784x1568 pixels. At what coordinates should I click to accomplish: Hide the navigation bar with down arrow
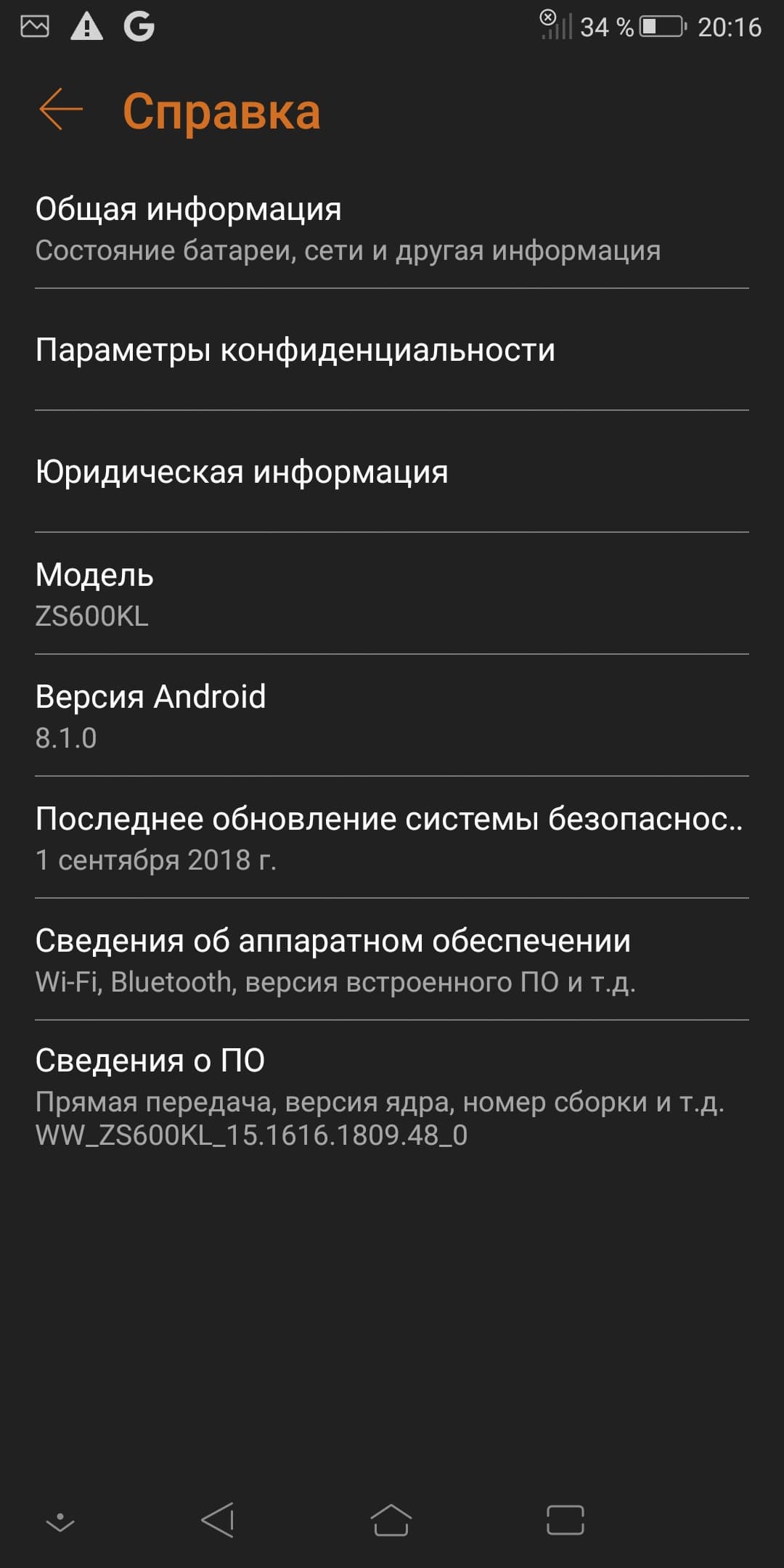tap(60, 1521)
